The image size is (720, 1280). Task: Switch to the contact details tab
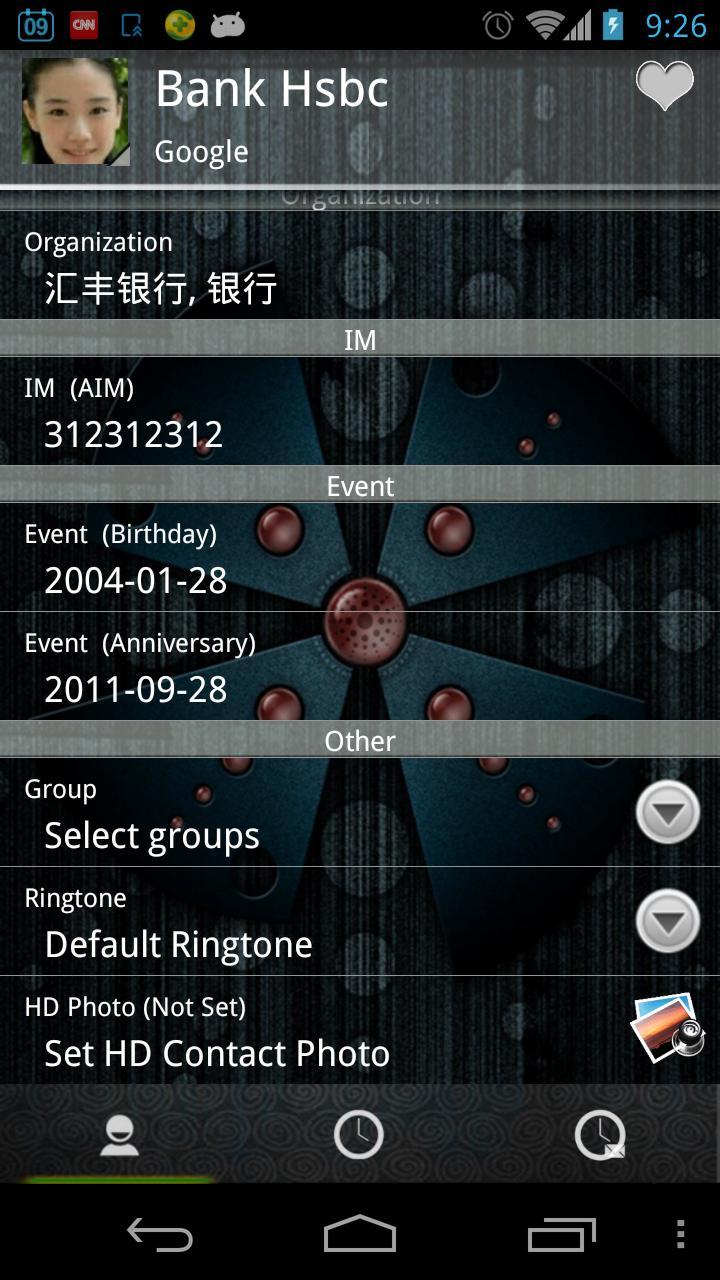(x=120, y=1135)
